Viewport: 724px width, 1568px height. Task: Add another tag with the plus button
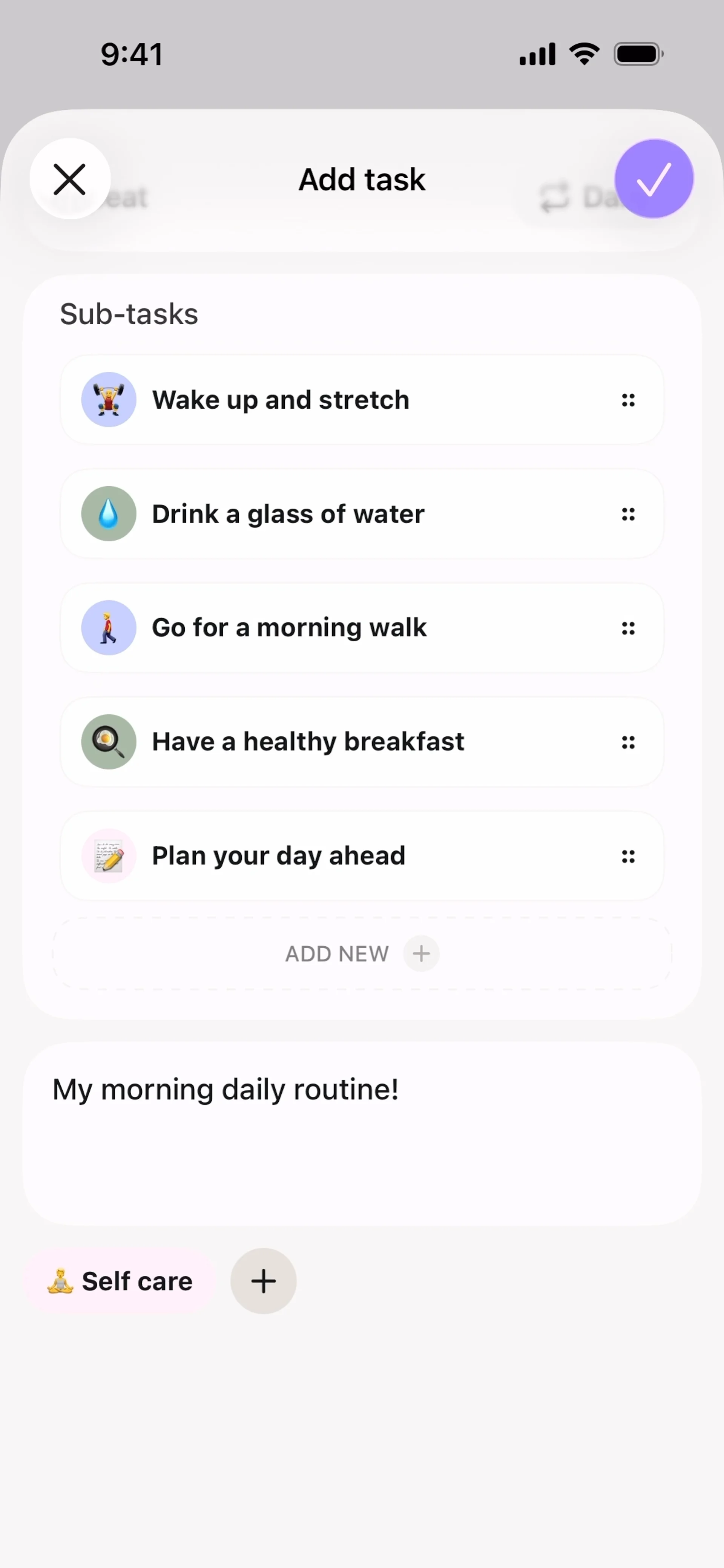pyautogui.click(x=263, y=1281)
